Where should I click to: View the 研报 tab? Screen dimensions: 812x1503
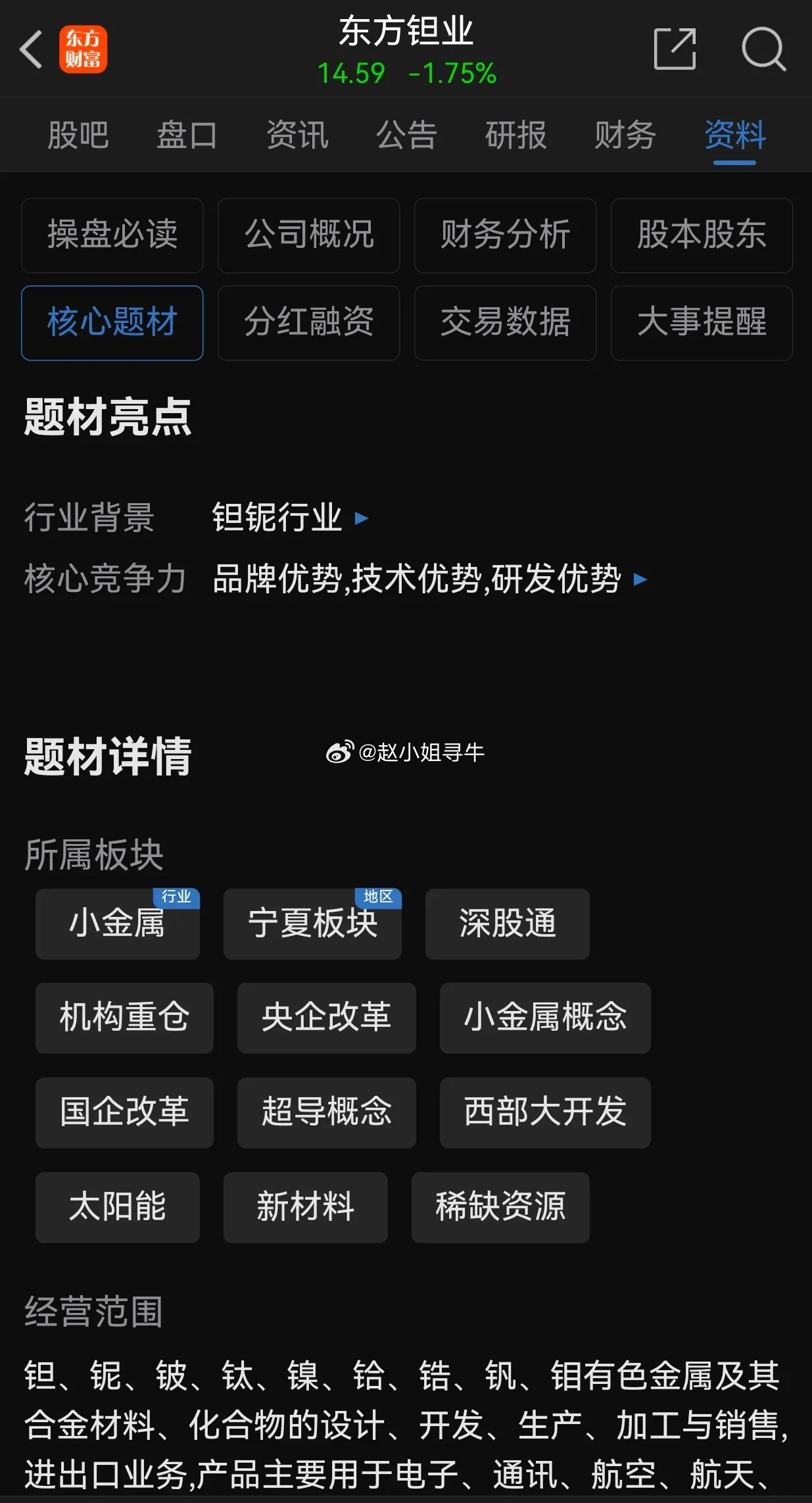516,136
